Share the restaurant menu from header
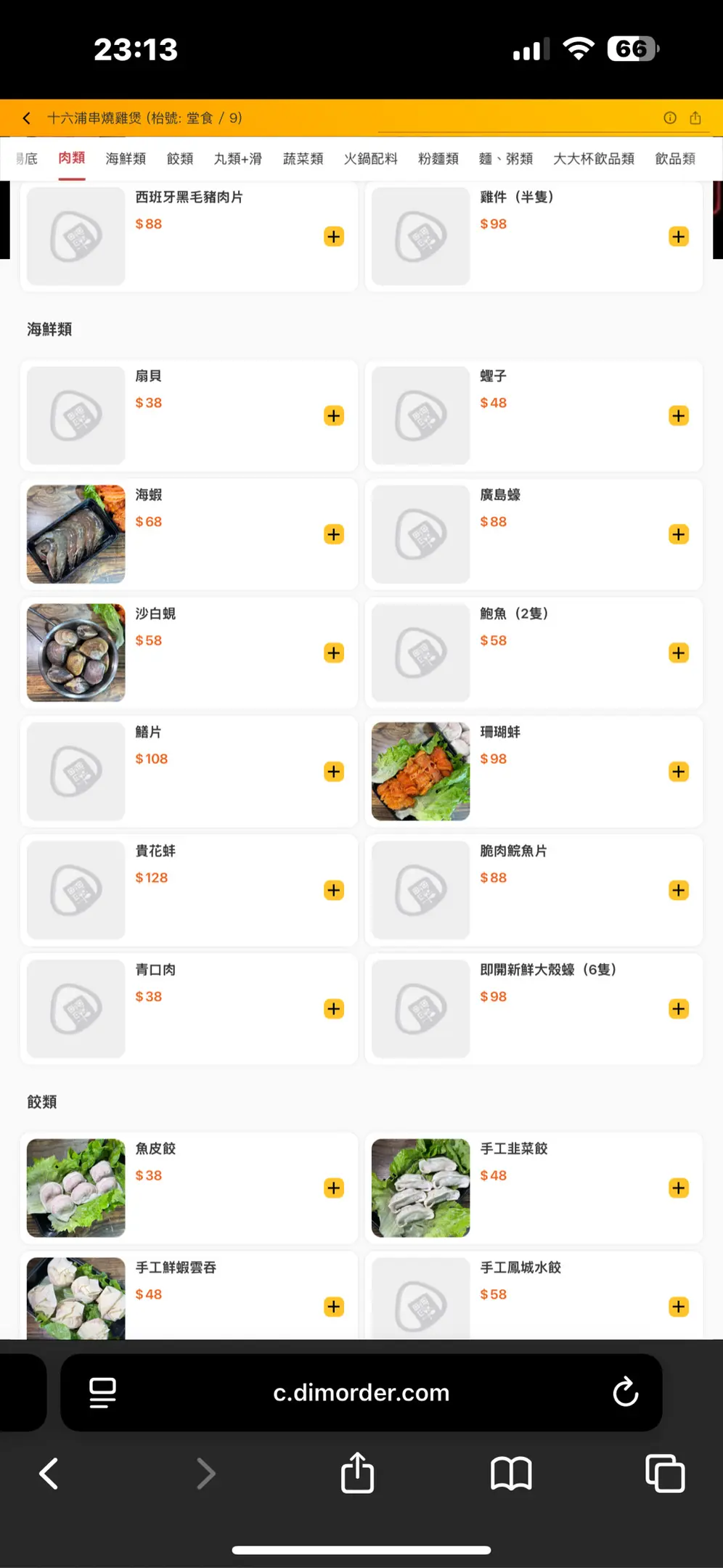723x1568 pixels. pos(695,118)
